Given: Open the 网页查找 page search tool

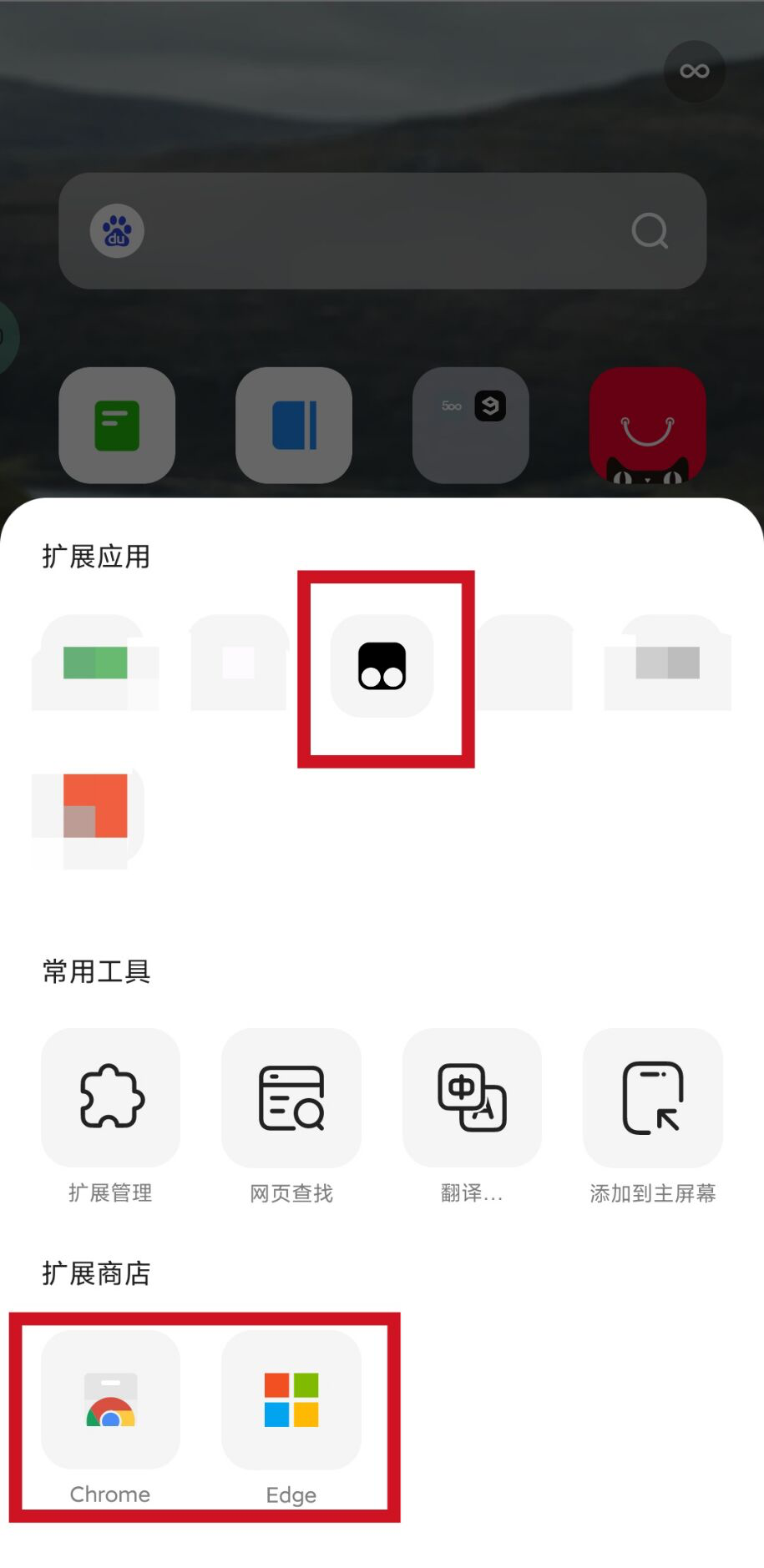Looking at the screenshot, I should click(291, 1097).
